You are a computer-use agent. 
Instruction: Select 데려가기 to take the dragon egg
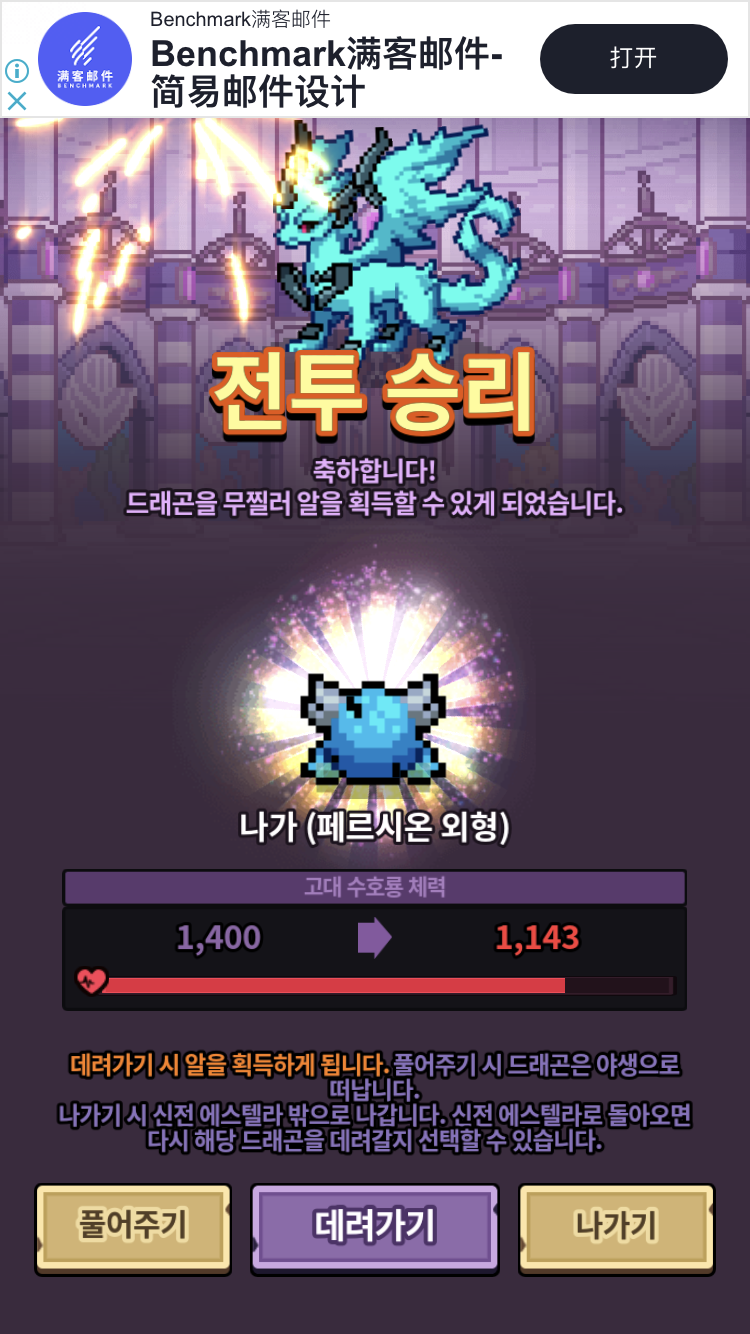[375, 1228]
